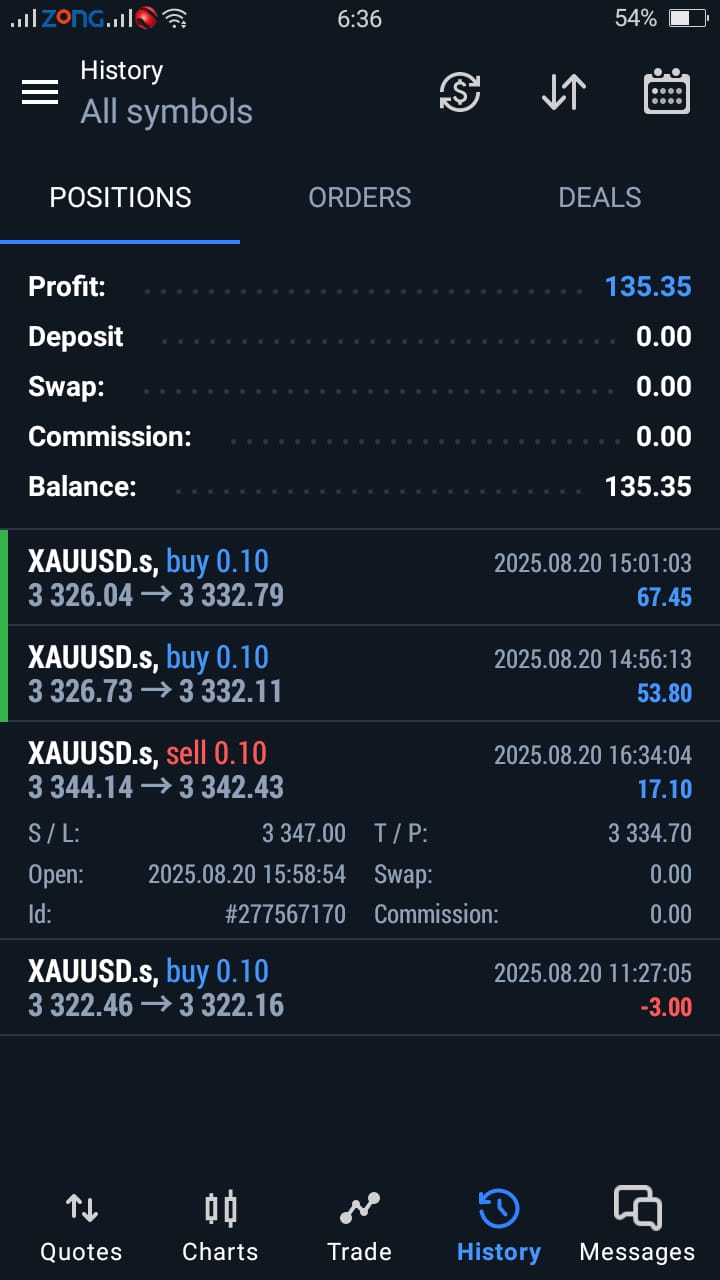Expand the buy position with 53.80 profit
Viewport: 720px width, 1280px height.
360,674
